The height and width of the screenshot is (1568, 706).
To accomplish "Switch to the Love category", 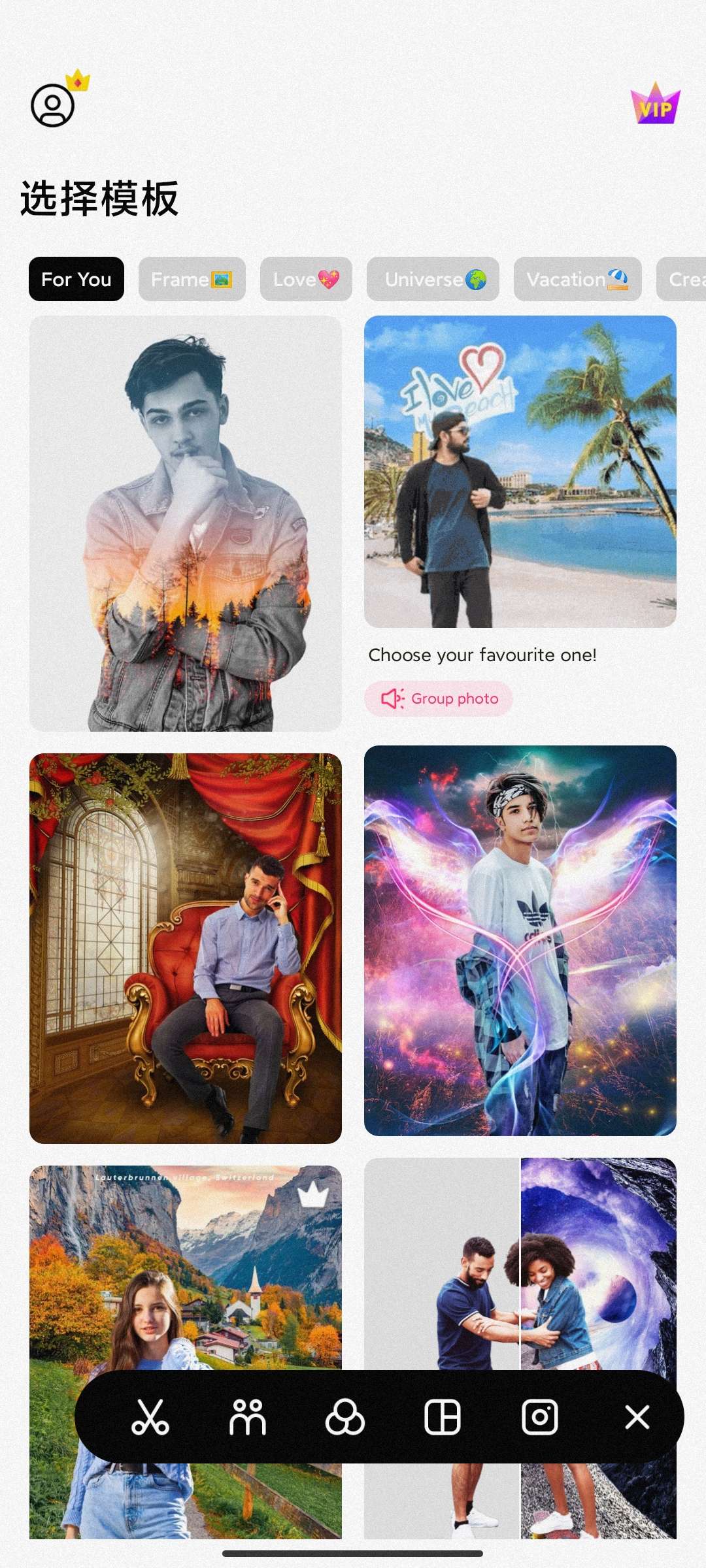I will click(x=306, y=280).
